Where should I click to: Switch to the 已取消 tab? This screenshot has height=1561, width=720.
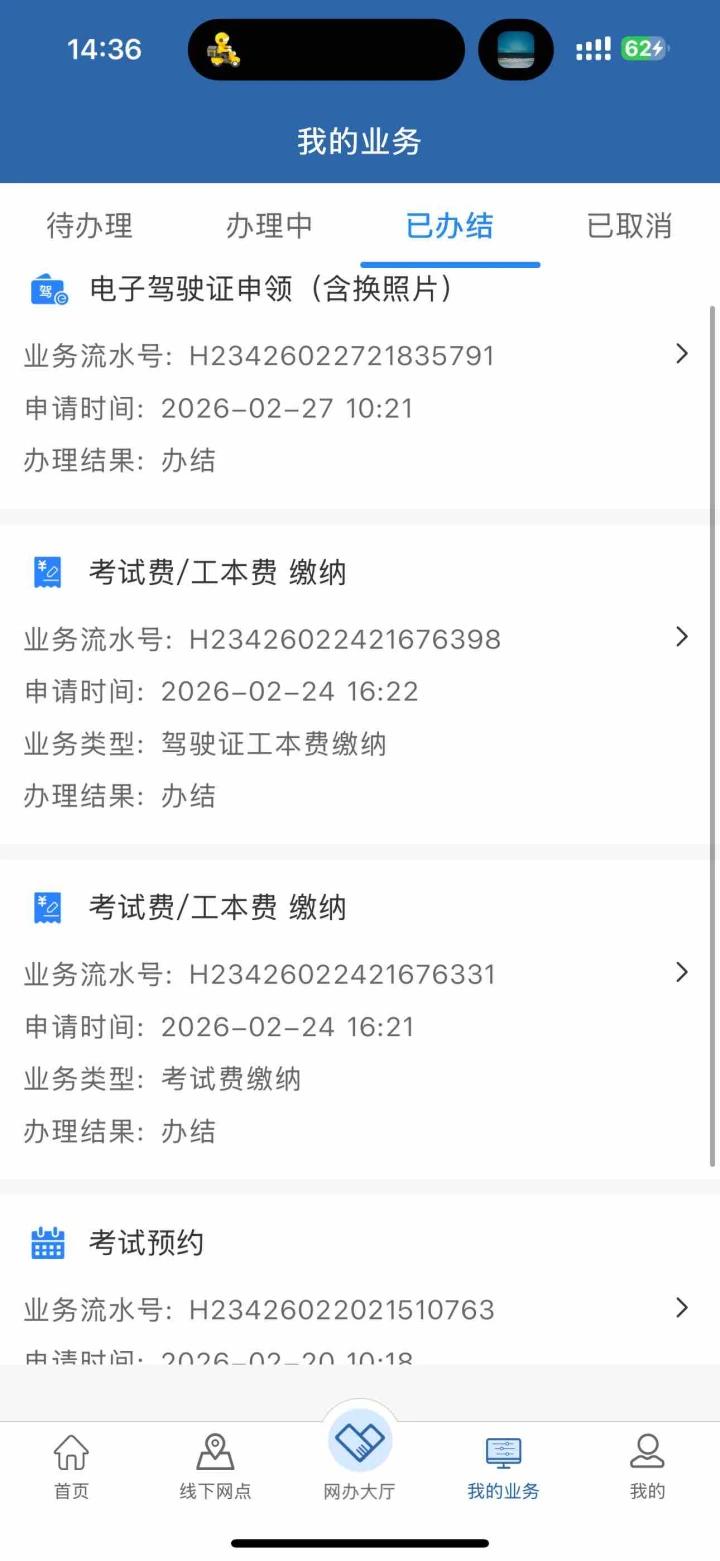point(629,226)
